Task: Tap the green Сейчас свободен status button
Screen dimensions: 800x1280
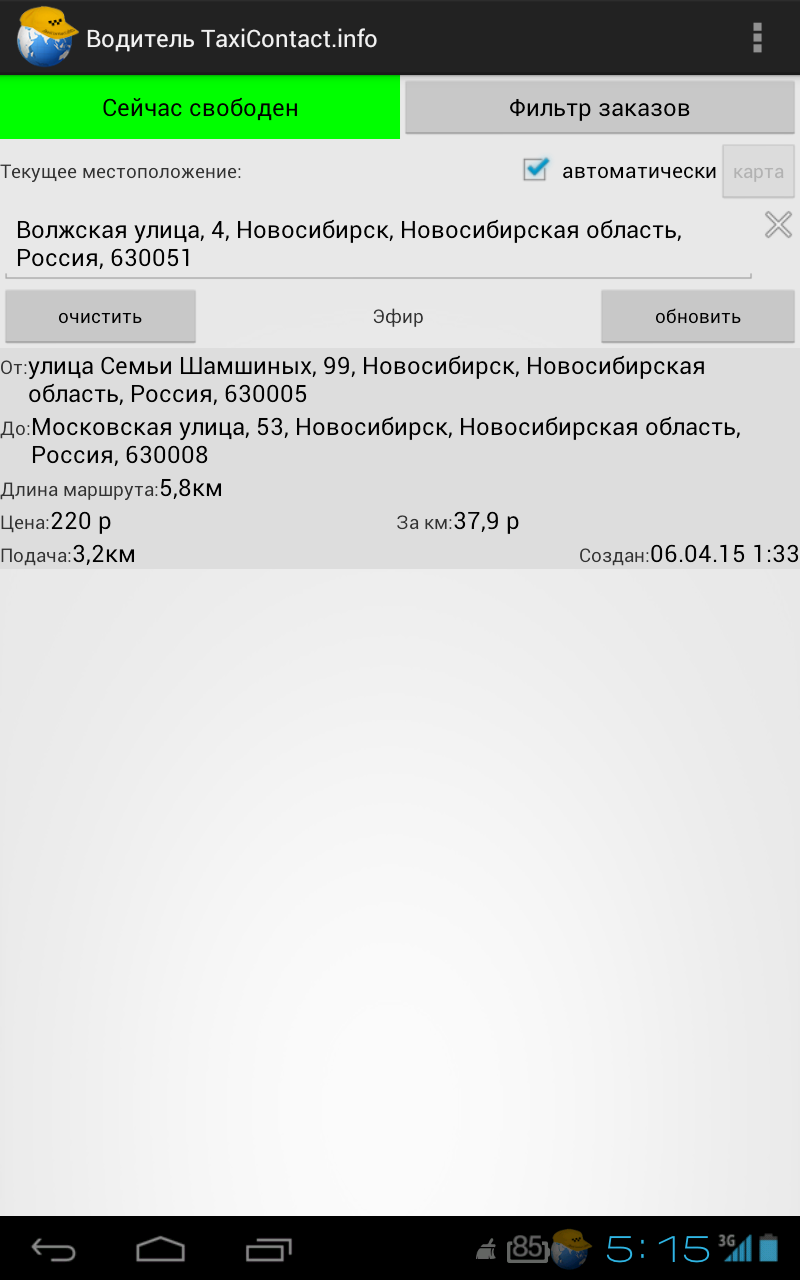Action: [200, 107]
